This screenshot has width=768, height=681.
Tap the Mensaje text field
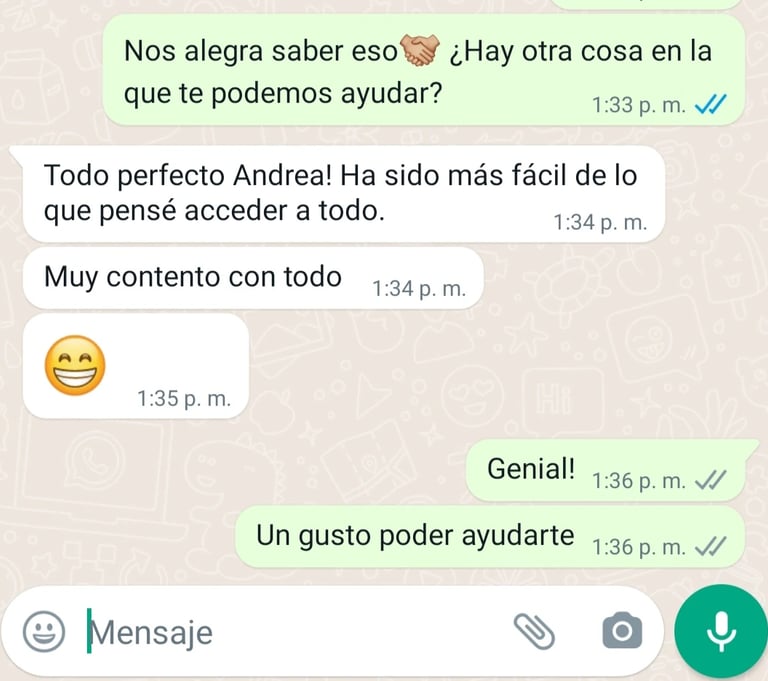click(294, 632)
